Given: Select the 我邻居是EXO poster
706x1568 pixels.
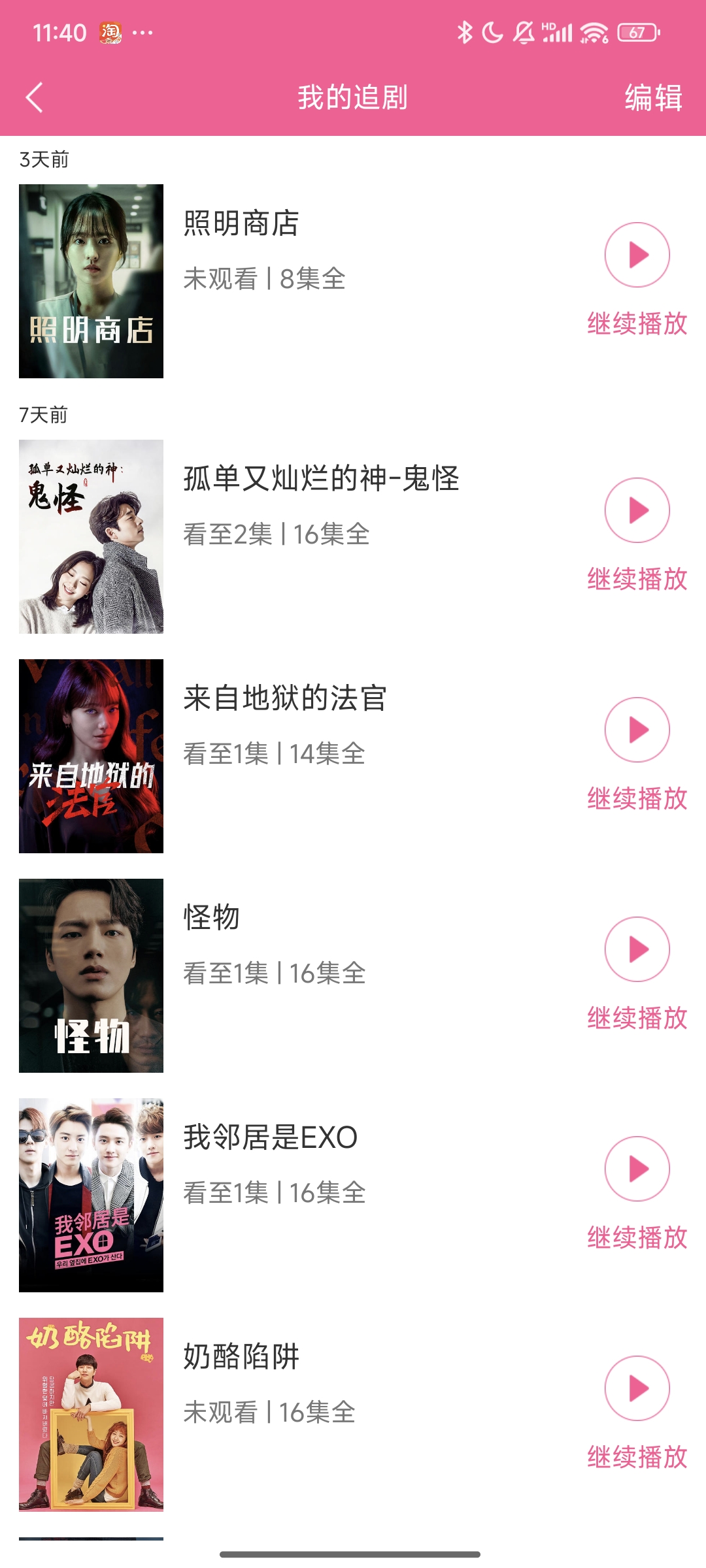Looking at the screenshot, I should (x=91, y=1195).
